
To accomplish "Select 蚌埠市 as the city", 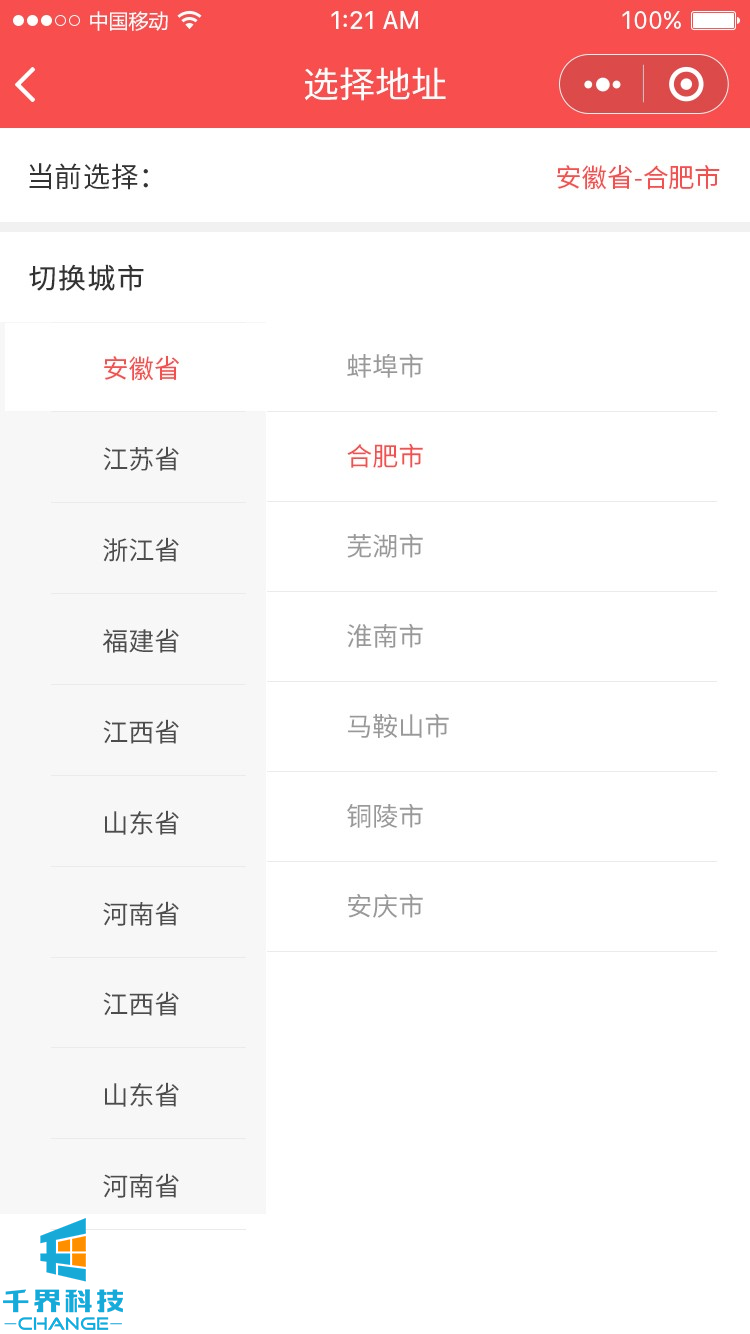I will (x=385, y=367).
